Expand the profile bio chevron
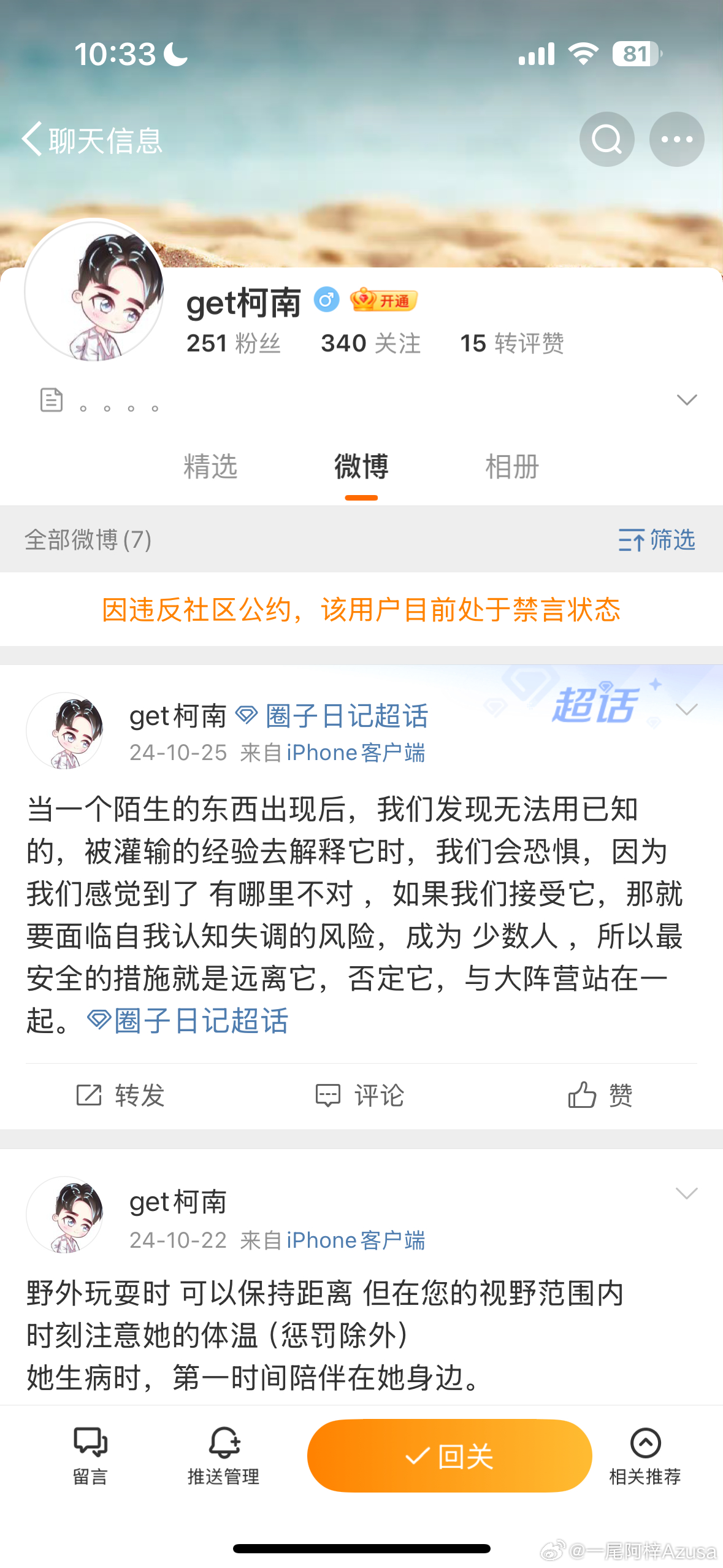This screenshot has height=1568, width=723. point(686,400)
